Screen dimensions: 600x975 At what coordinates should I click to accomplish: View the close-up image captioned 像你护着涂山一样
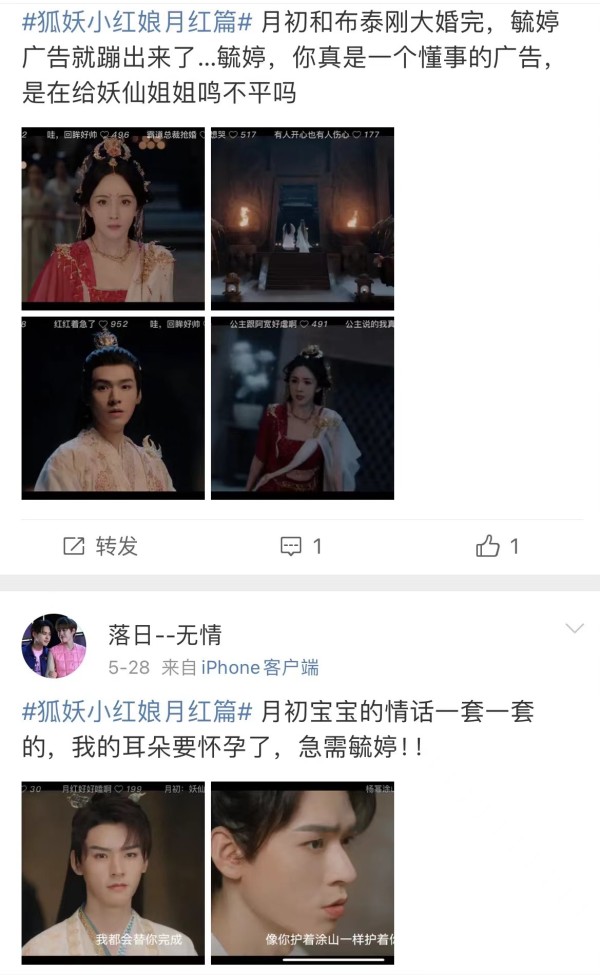[x=302, y=872]
